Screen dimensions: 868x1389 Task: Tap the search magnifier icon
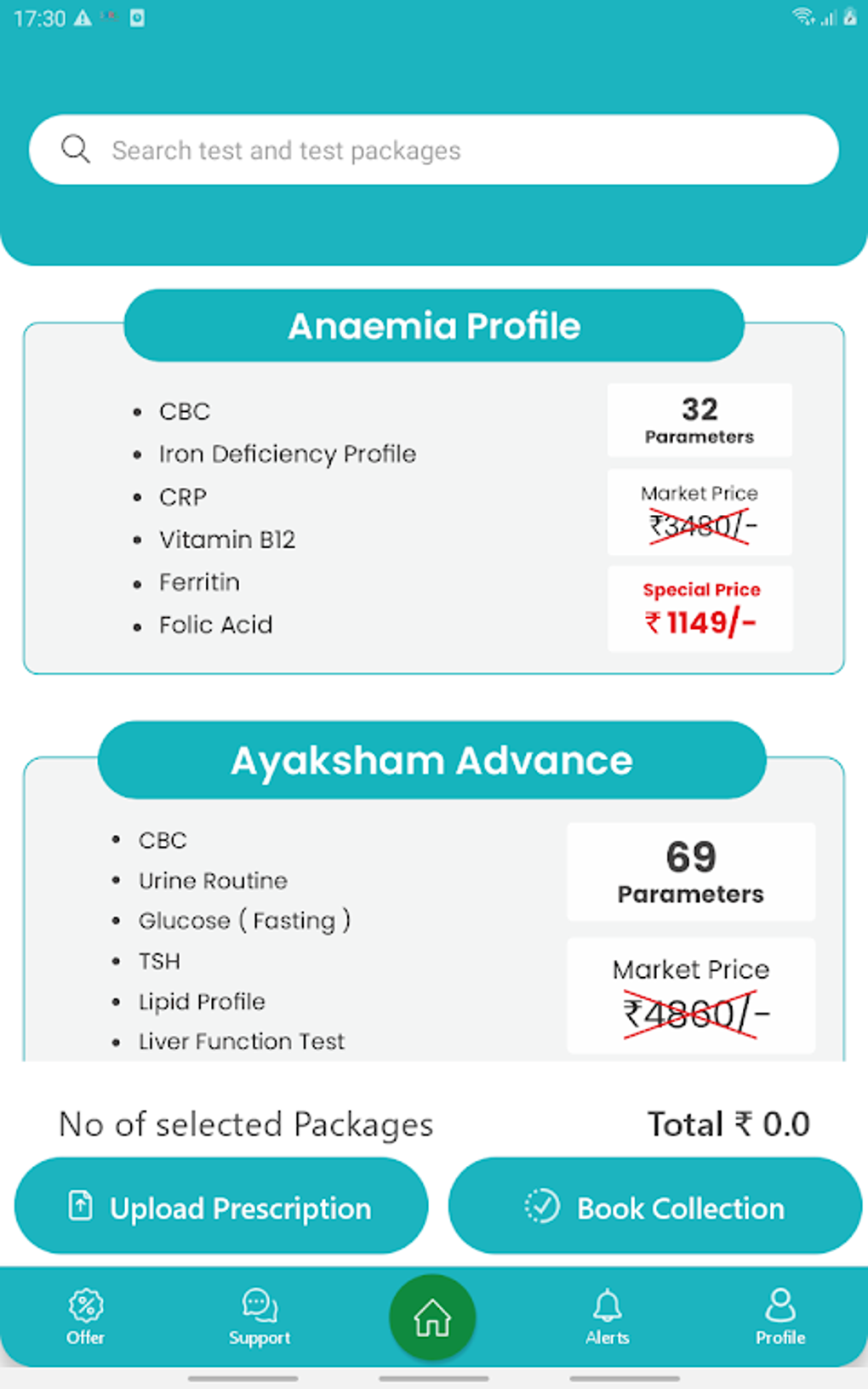click(77, 149)
